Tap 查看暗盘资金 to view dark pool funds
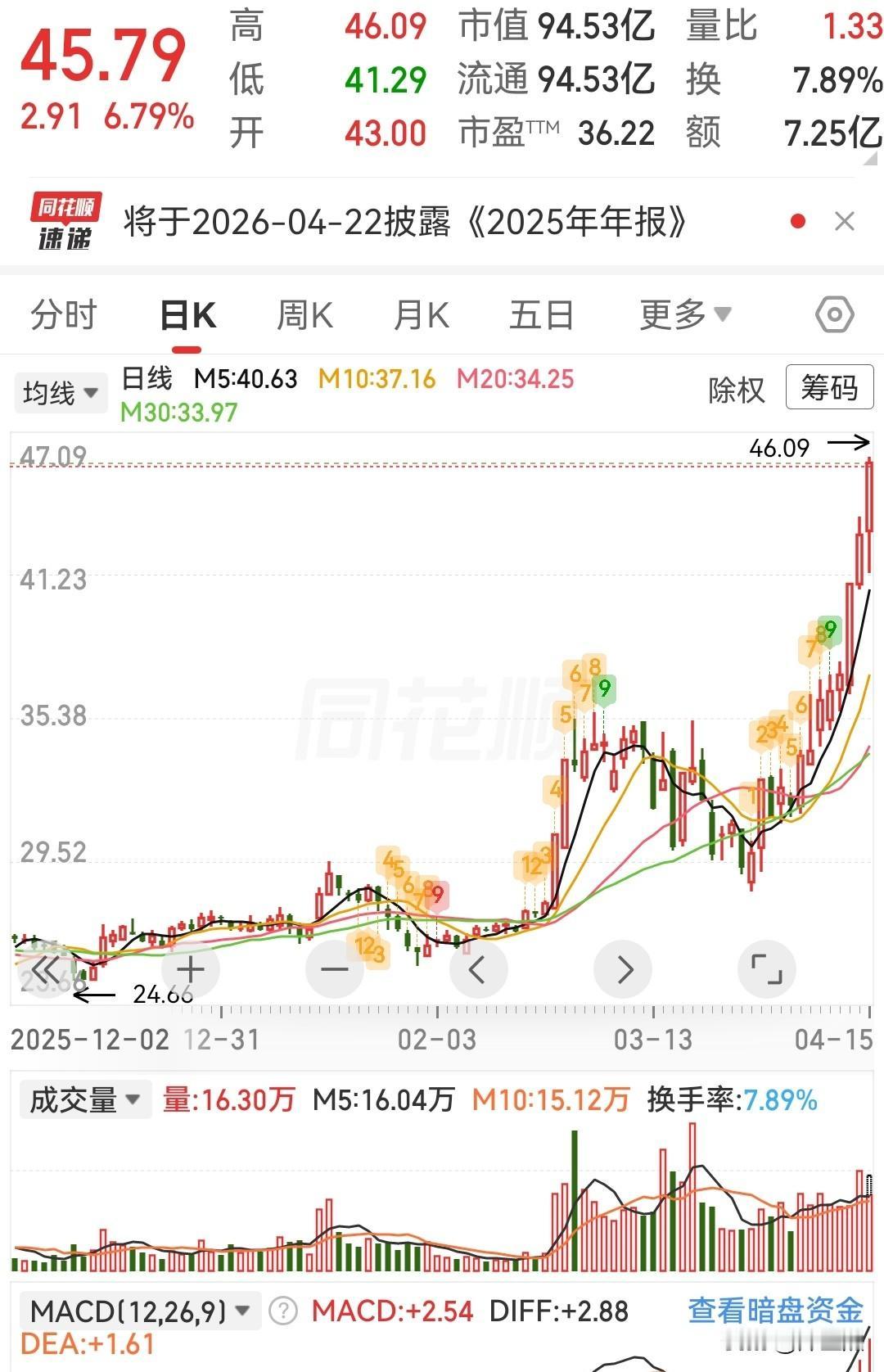 (778, 1311)
